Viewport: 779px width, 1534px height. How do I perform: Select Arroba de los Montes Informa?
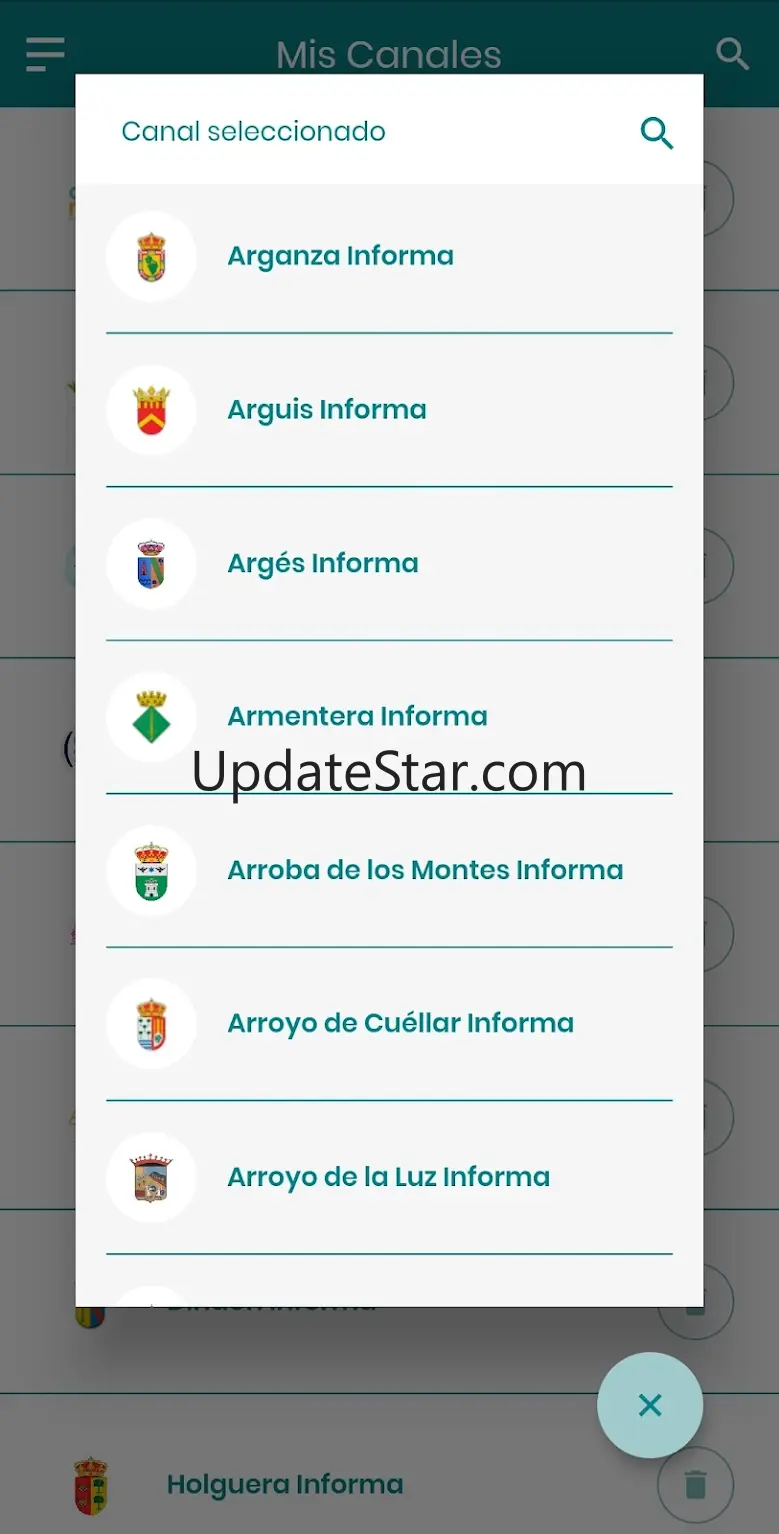pyautogui.click(x=389, y=871)
